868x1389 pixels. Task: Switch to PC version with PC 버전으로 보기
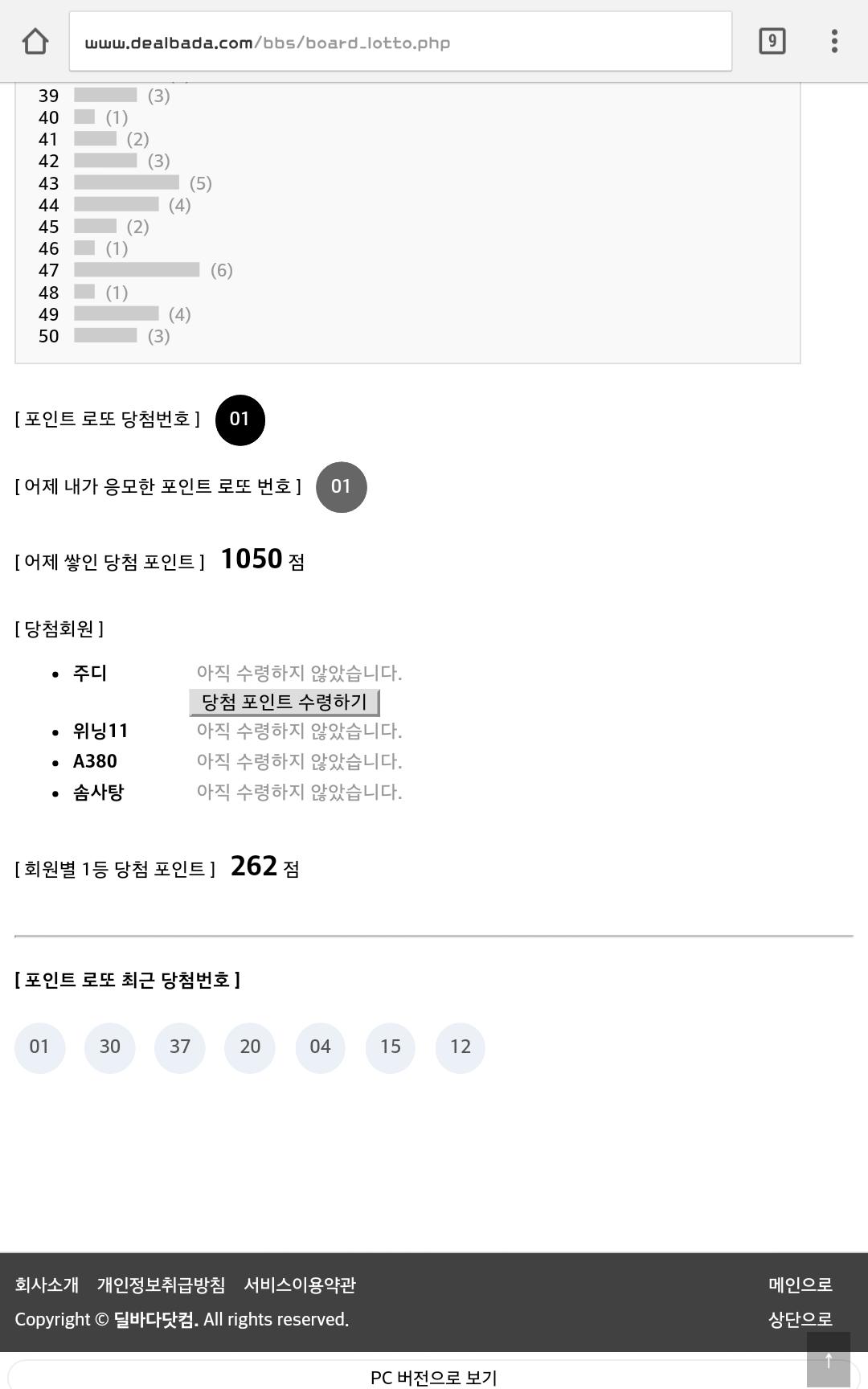click(x=434, y=1377)
